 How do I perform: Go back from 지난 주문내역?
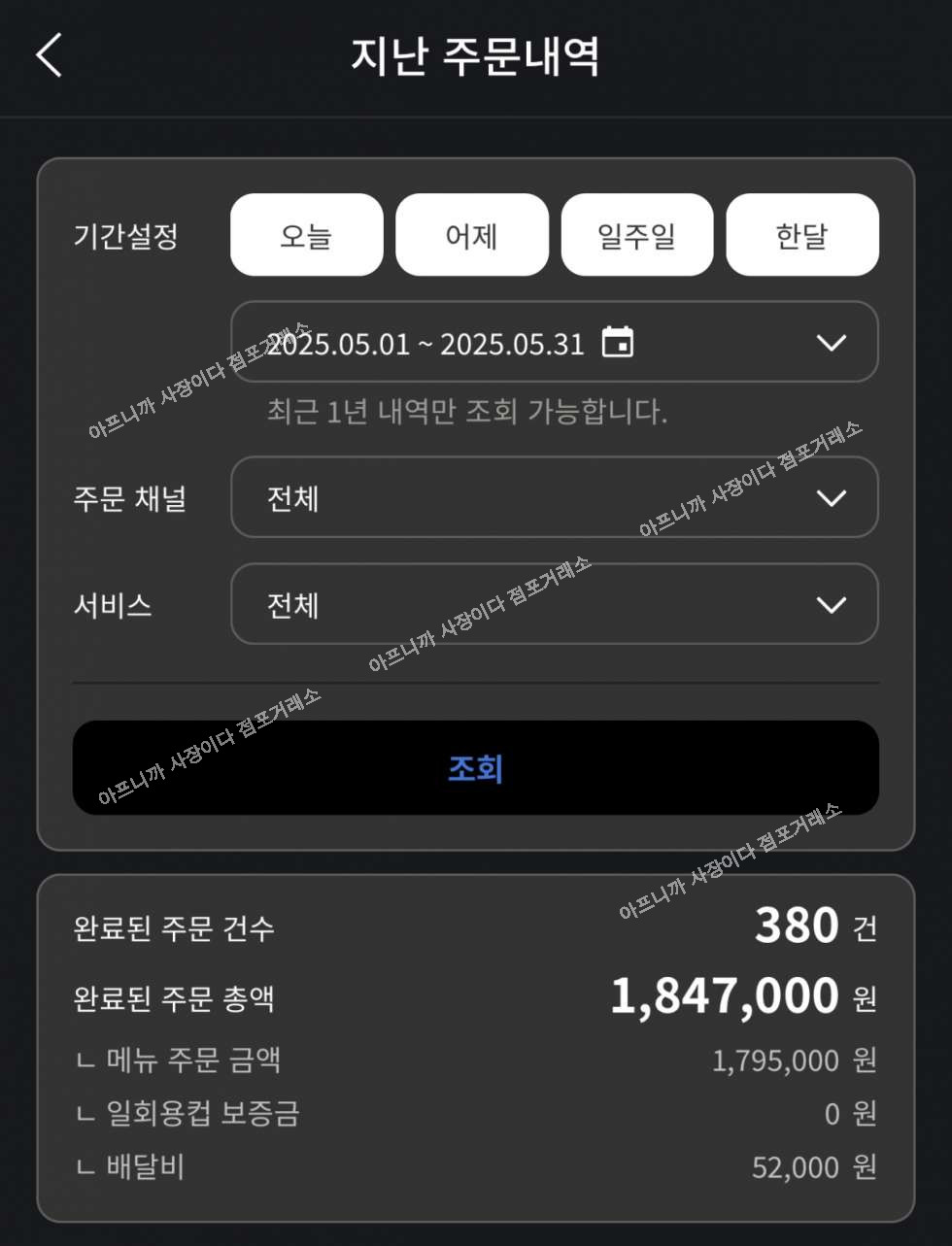(x=50, y=54)
